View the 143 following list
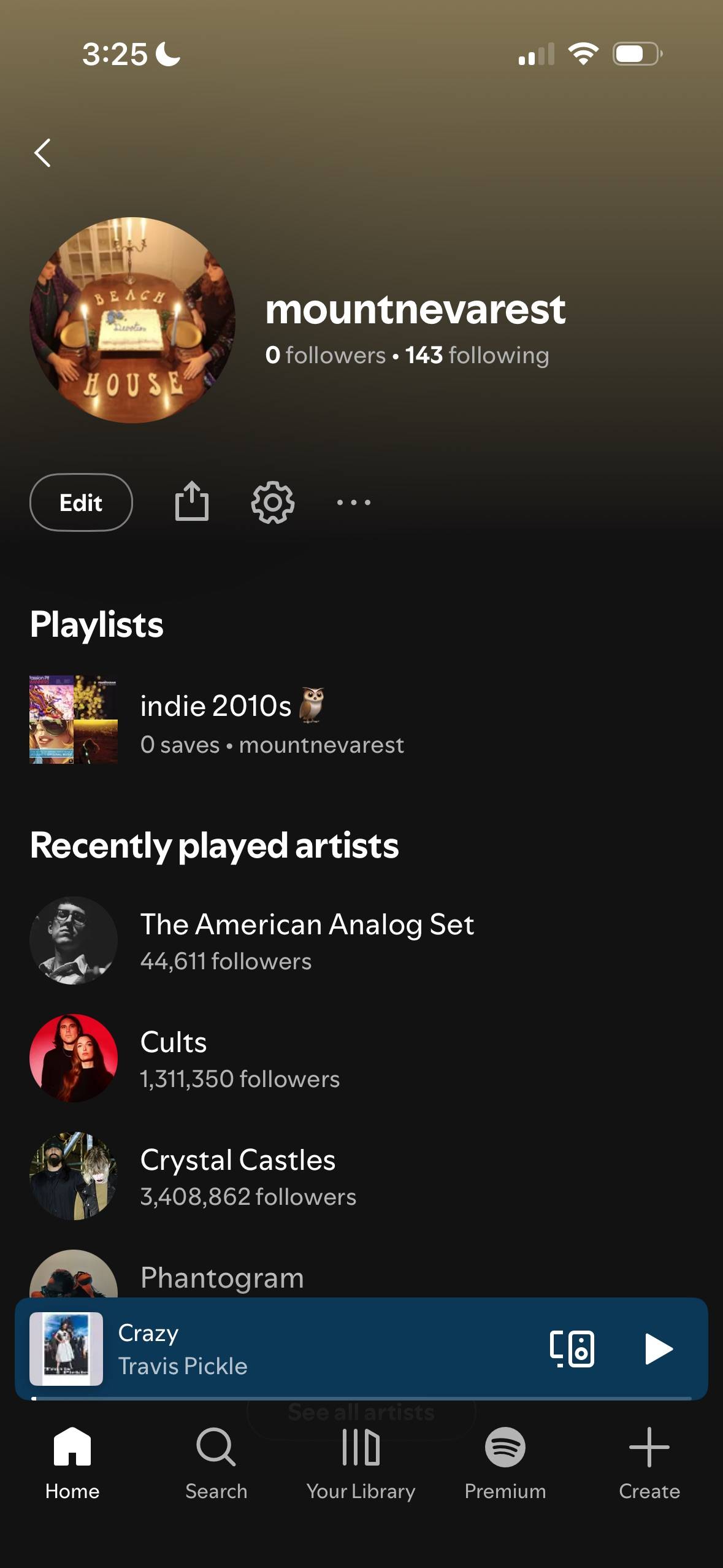Screen dimensions: 723x1568 pos(477,355)
